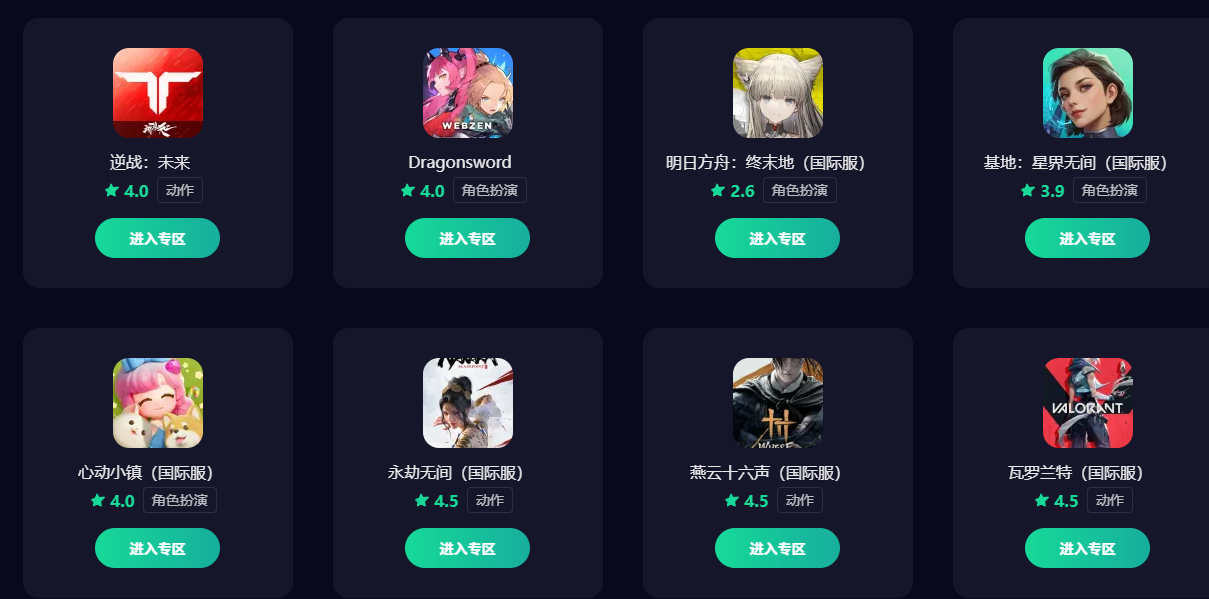
Task: Open the Dragonsword game icon
Action: click(468, 93)
